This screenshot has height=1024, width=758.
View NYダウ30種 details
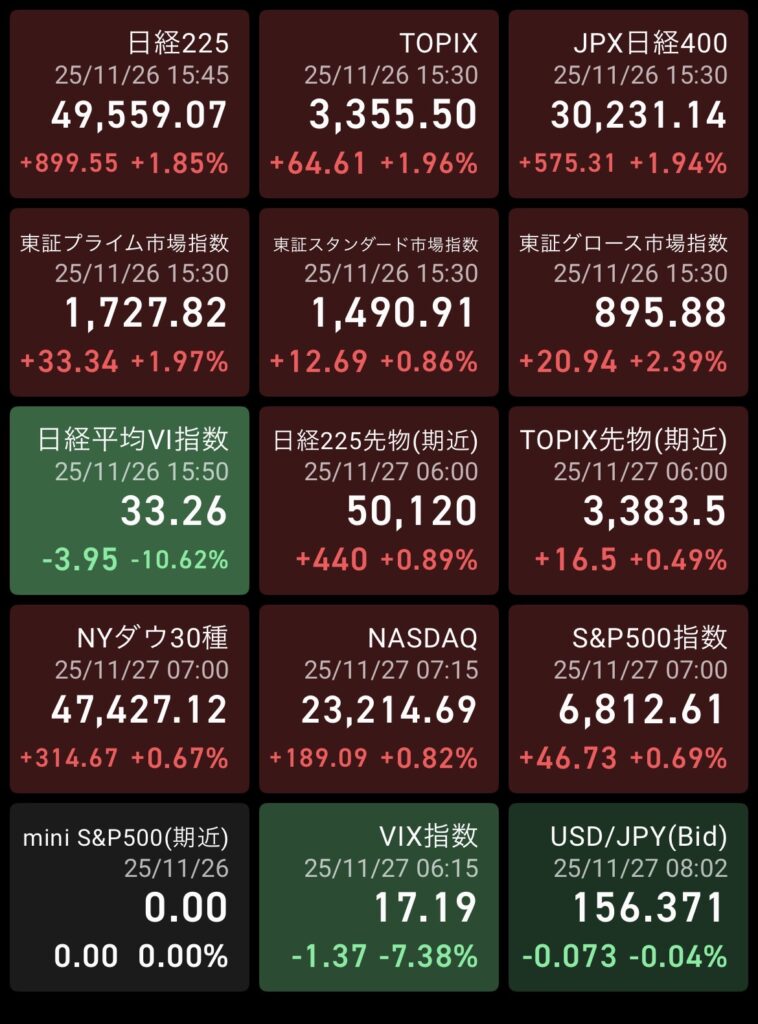(x=129, y=698)
